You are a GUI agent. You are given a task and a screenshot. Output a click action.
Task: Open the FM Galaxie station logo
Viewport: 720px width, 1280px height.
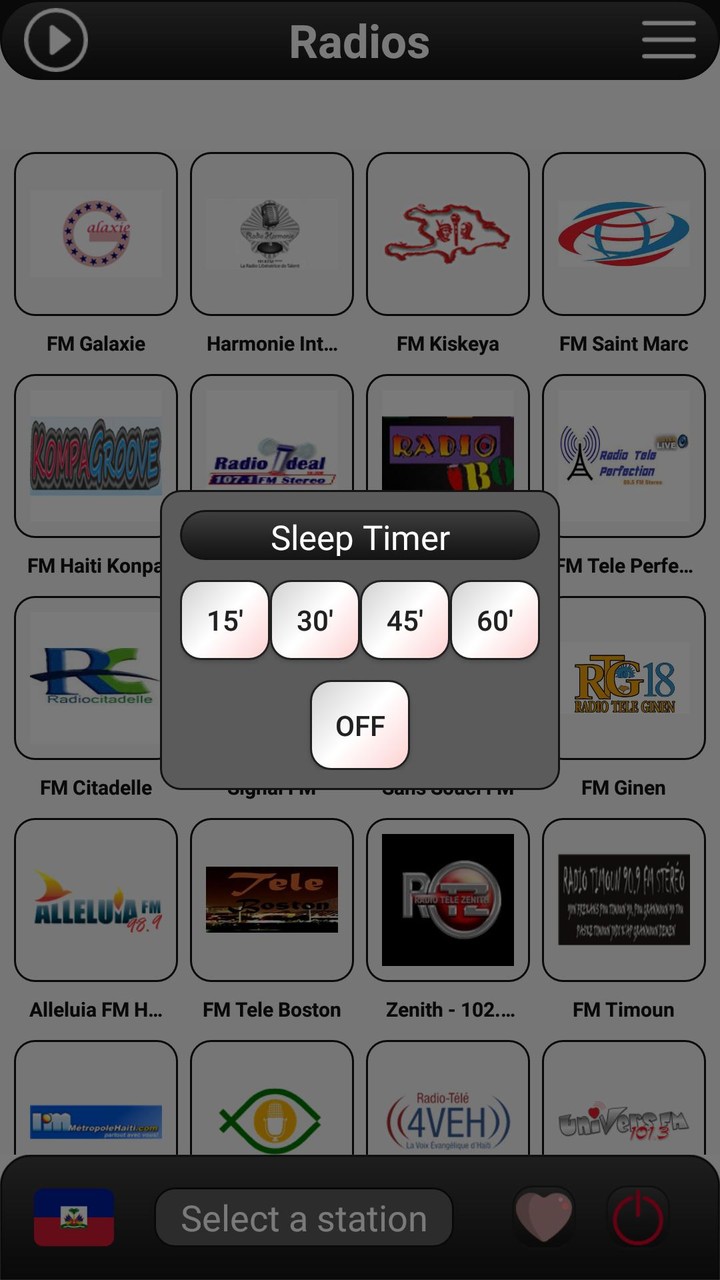(x=96, y=233)
